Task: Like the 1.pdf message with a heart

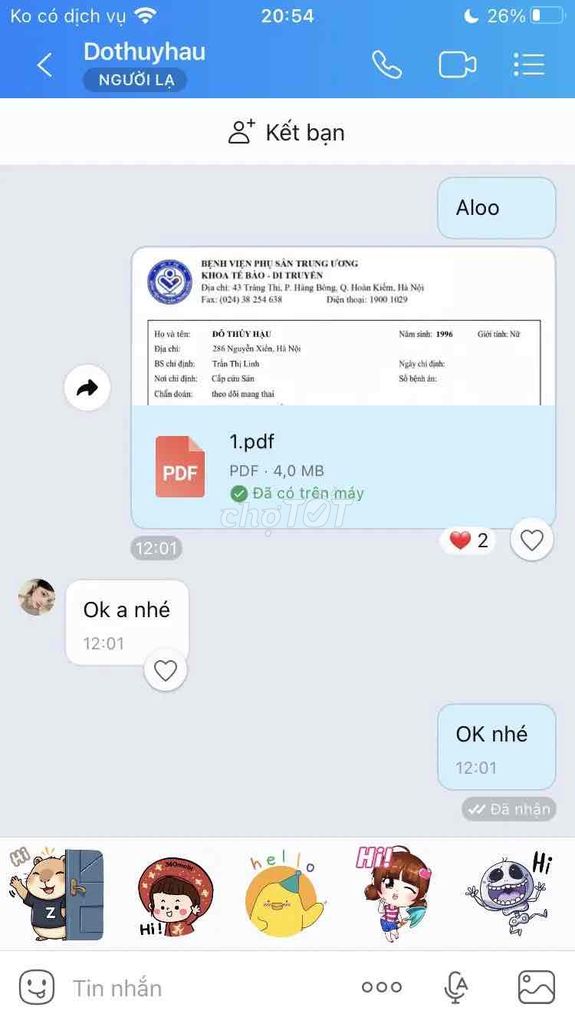Action: 531,540
